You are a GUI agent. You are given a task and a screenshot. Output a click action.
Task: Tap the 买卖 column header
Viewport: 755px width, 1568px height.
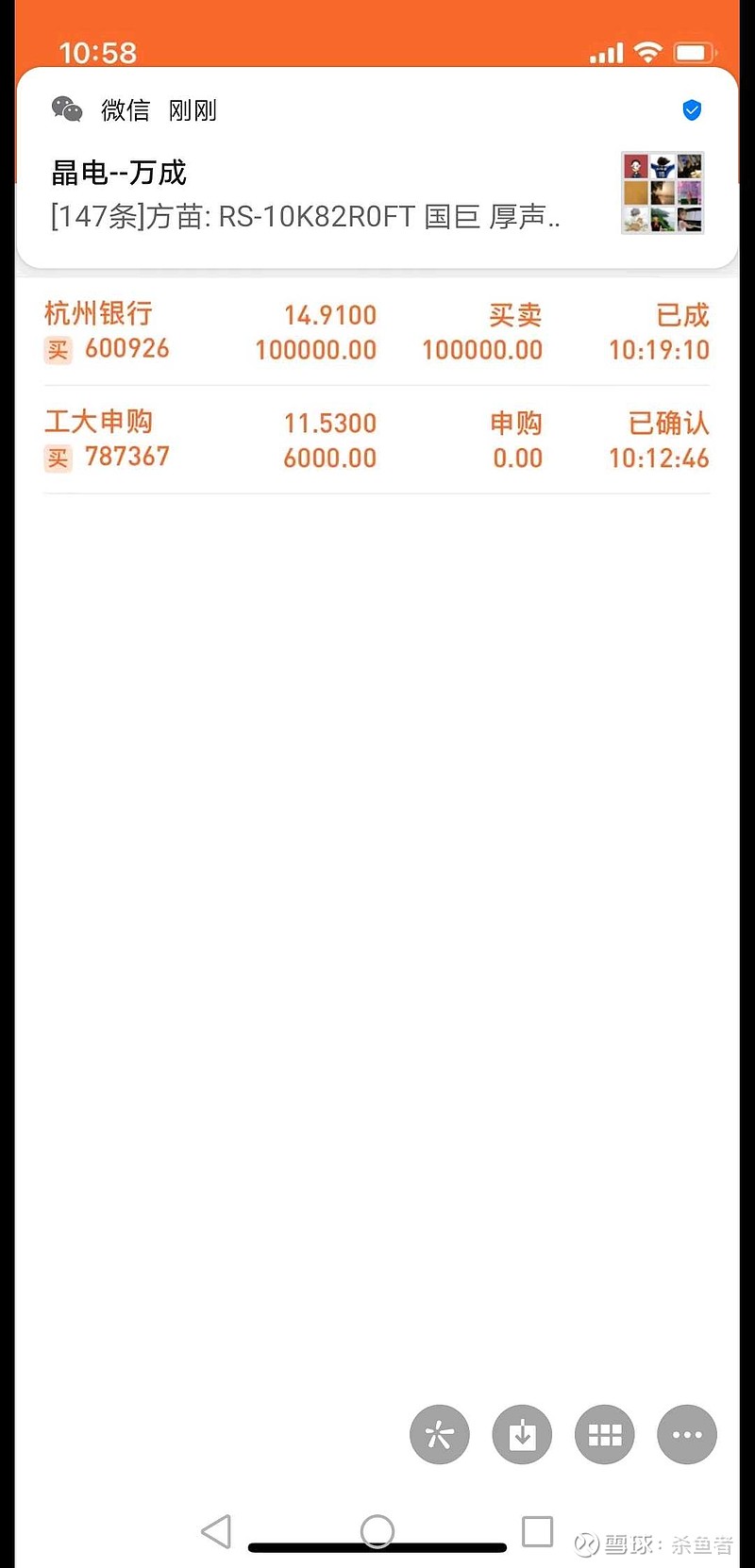point(515,315)
